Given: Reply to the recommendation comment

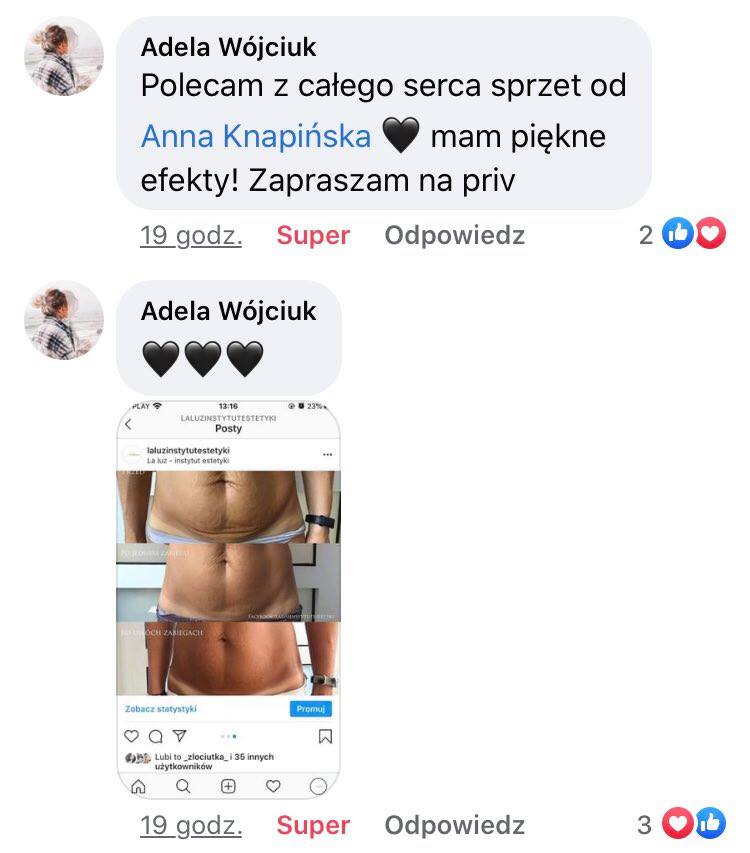Looking at the screenshot, I should [454, 236].
